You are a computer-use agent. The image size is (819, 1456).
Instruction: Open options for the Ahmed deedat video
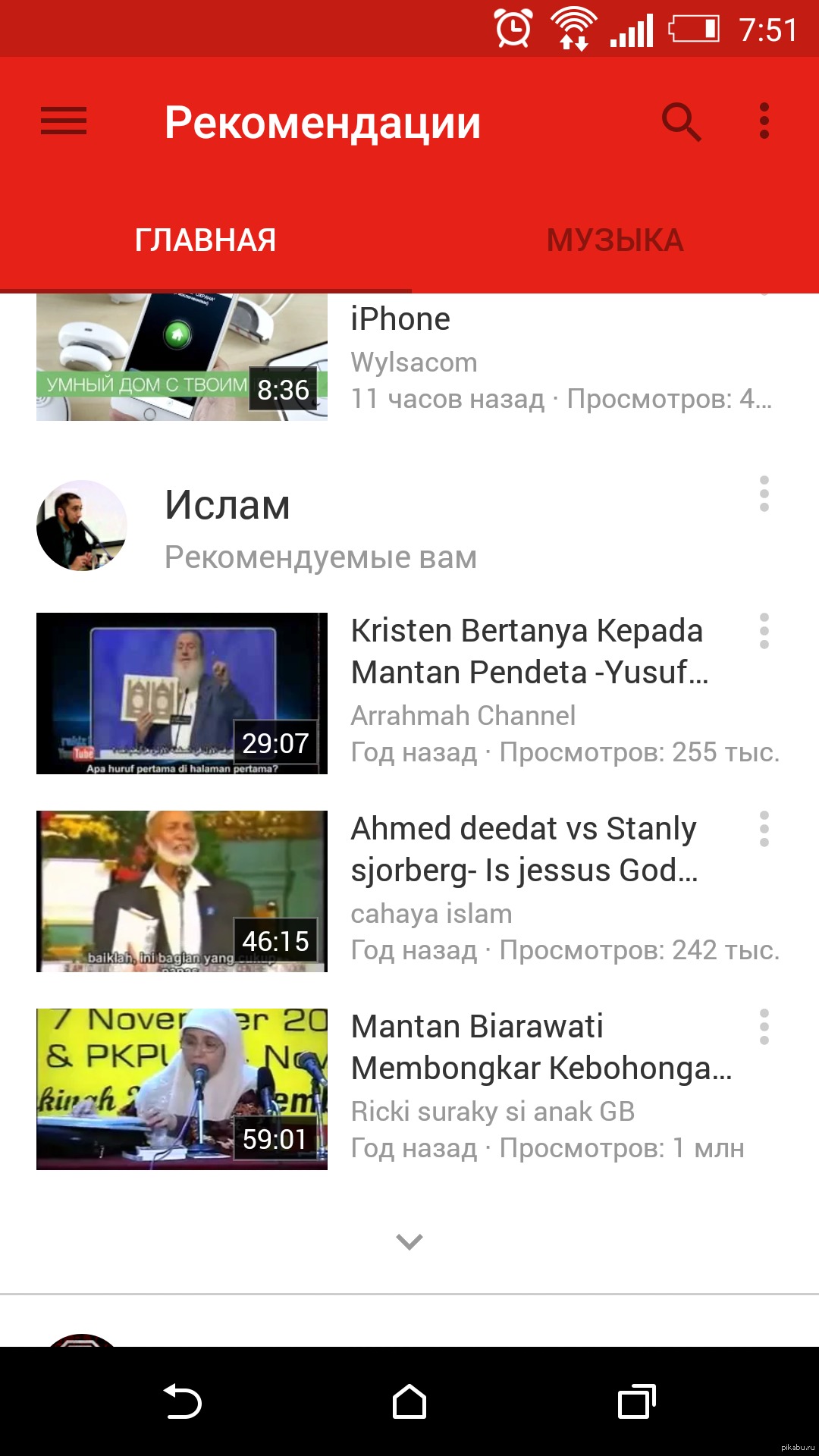pos(764,829)
